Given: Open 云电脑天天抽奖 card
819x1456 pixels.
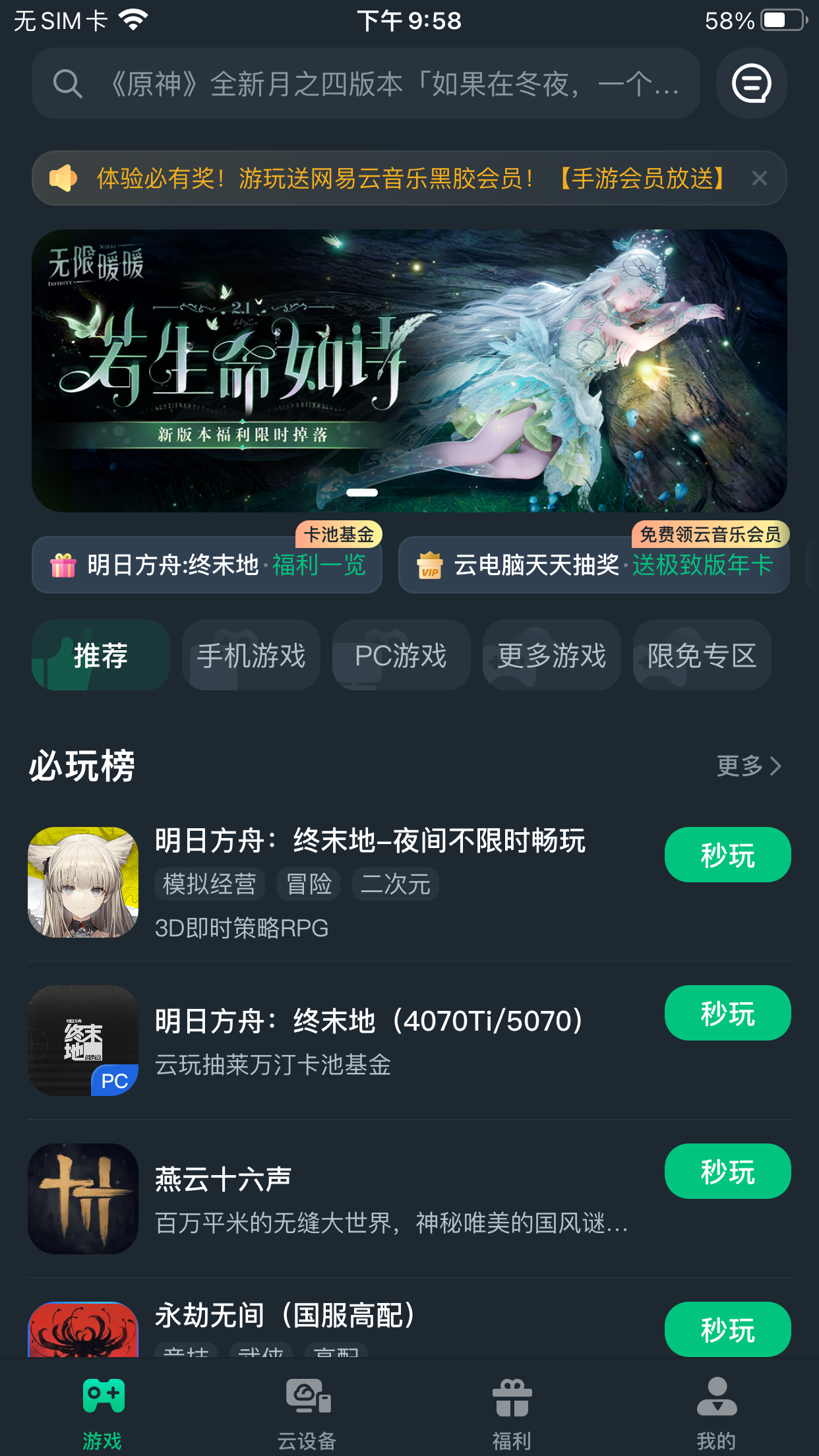Looking at the screenshot, I should [593, 565].
